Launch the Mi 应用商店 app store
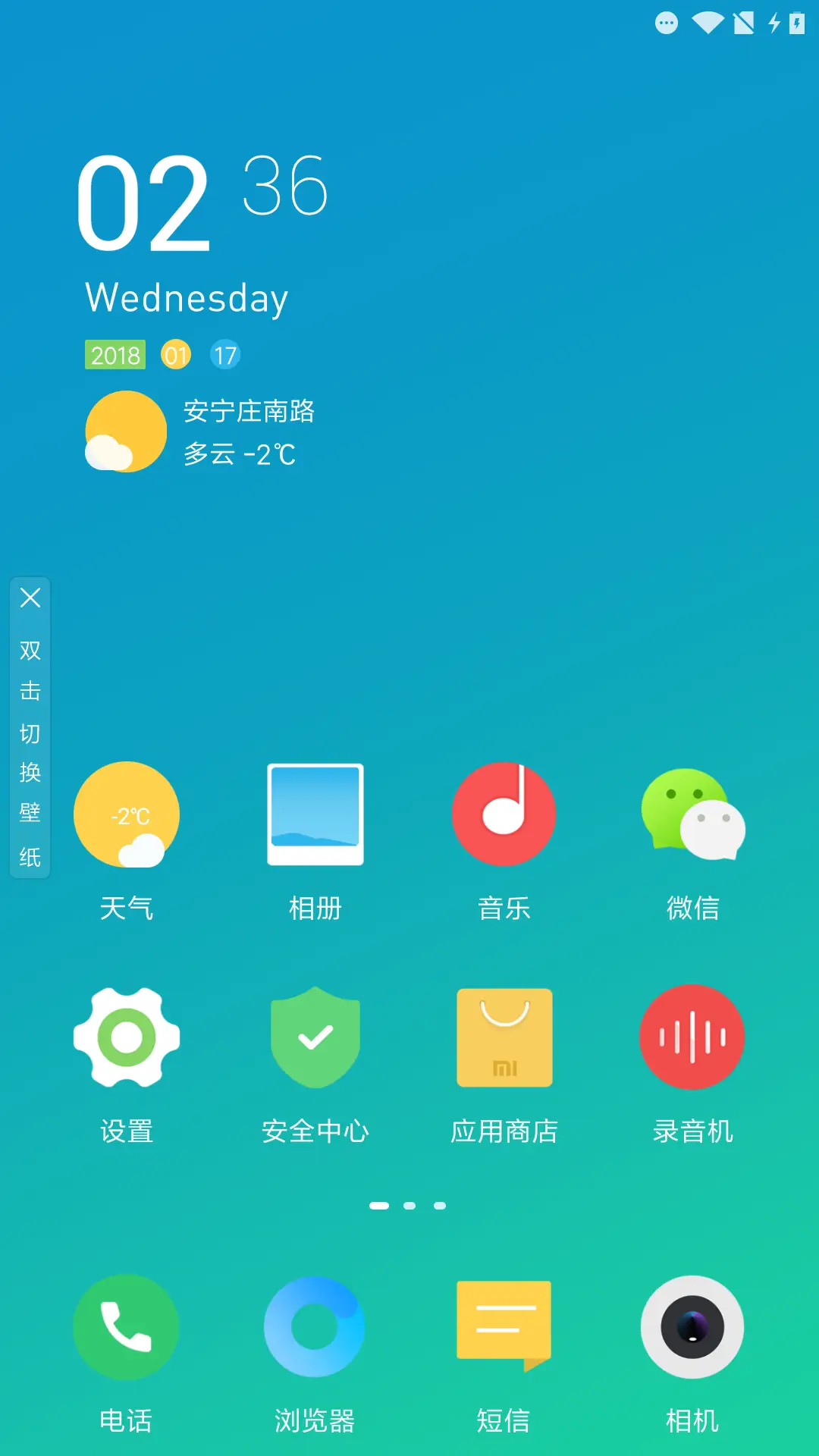The image size is (819, 1456). click(x=504, y=1037)
